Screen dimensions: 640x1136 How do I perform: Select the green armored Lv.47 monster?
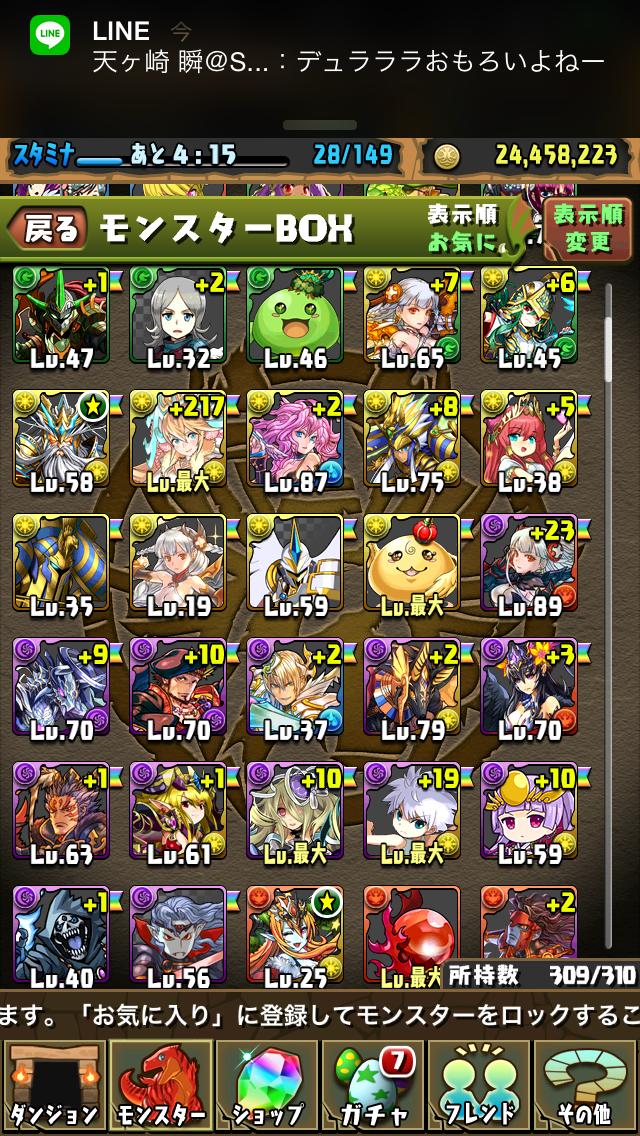coord(60,316)
